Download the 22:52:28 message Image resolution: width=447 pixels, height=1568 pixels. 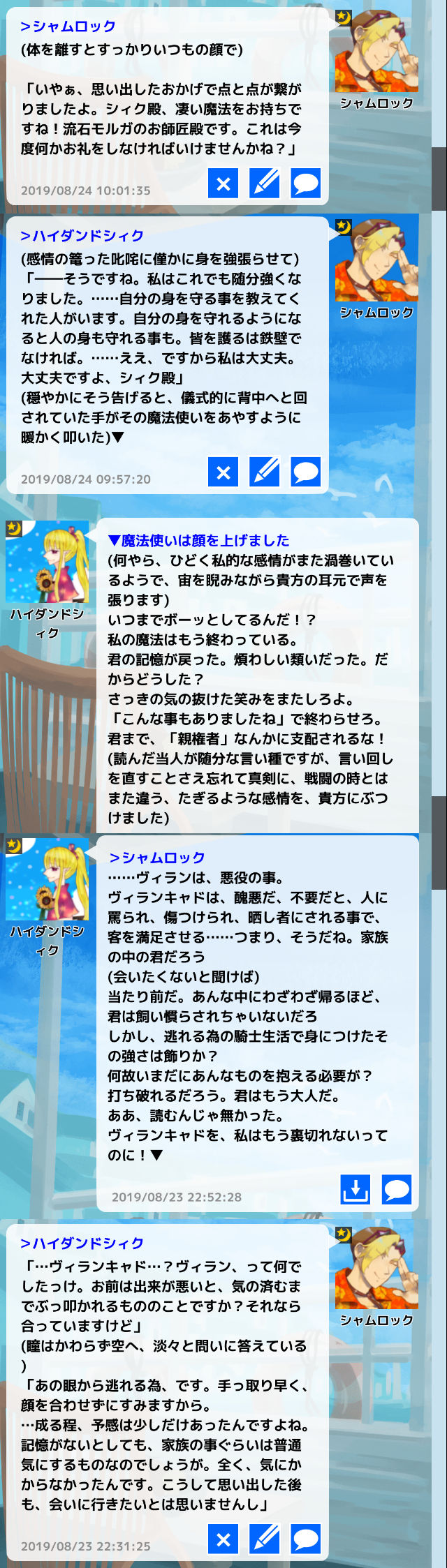[x=355, y=1189]
